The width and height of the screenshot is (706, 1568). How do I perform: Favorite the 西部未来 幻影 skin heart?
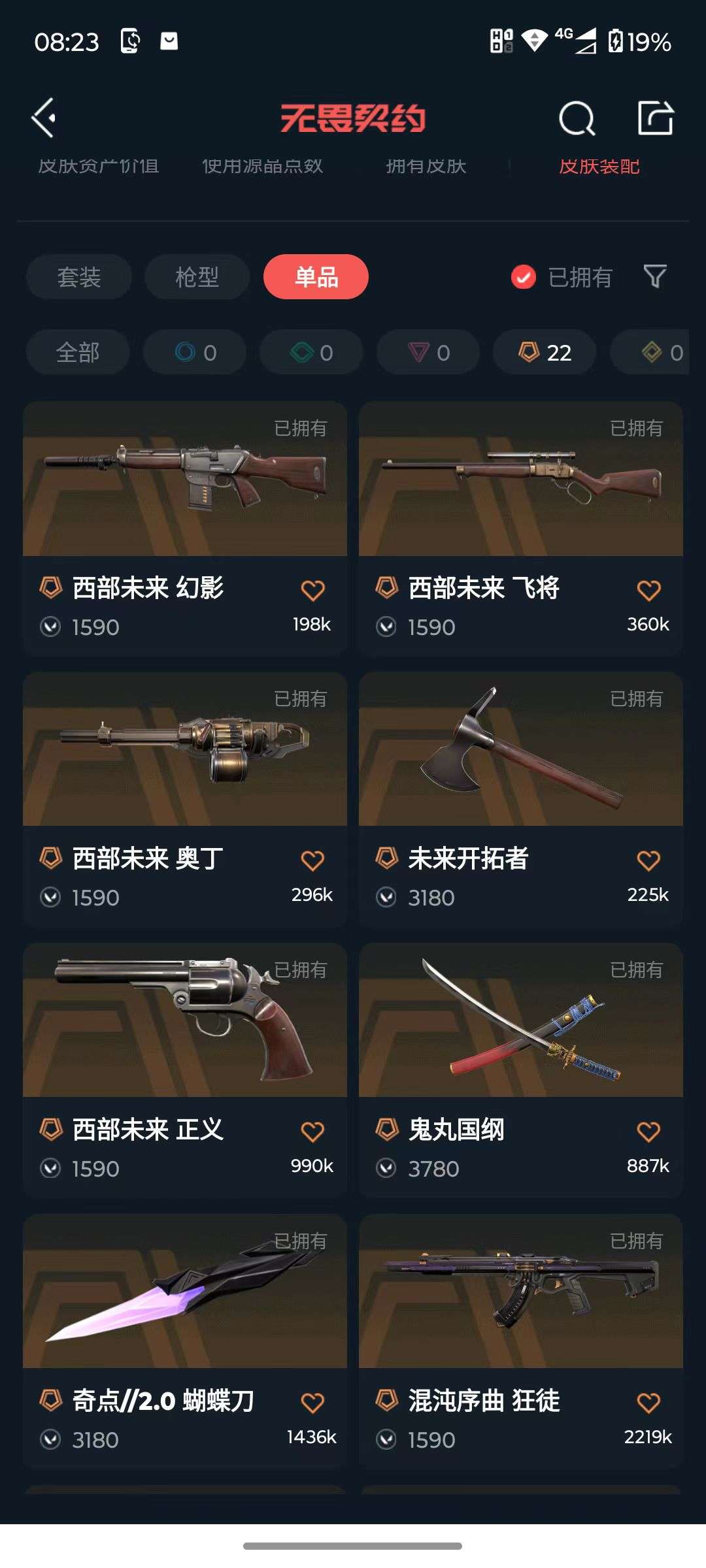click(x=314, y=588)
